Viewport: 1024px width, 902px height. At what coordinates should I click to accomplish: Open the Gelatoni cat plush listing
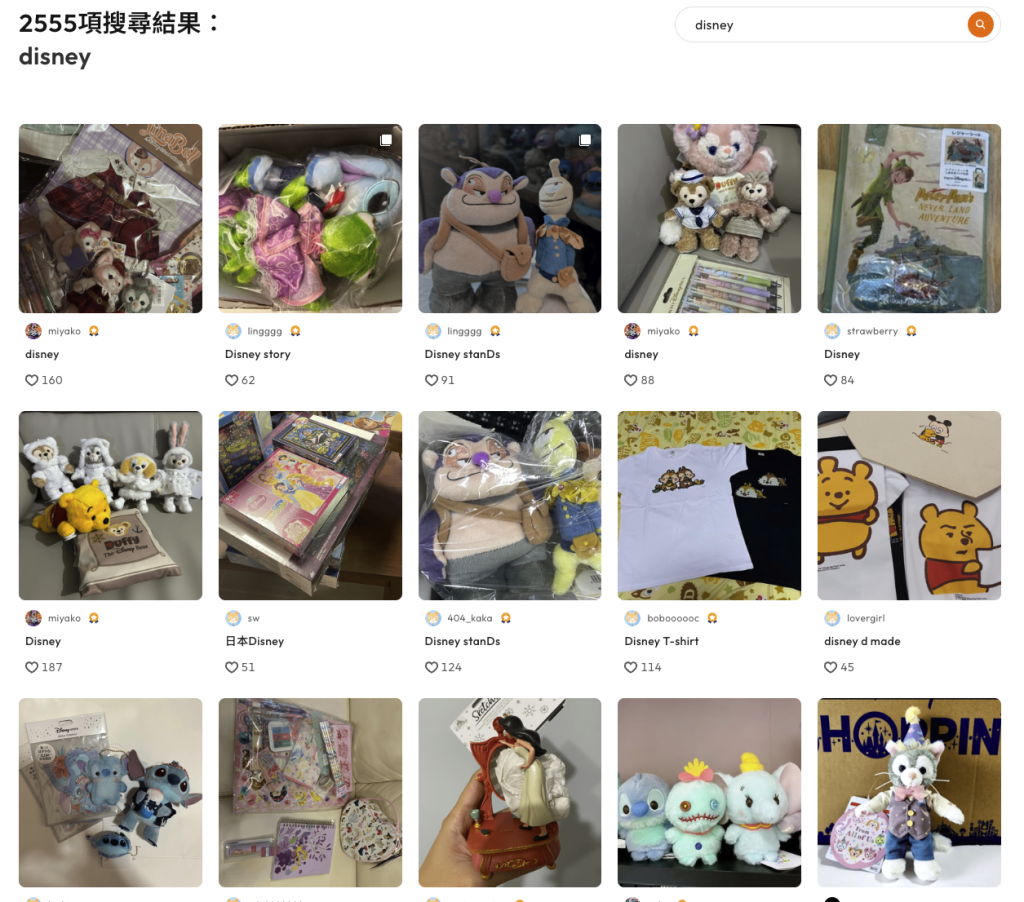909,792
